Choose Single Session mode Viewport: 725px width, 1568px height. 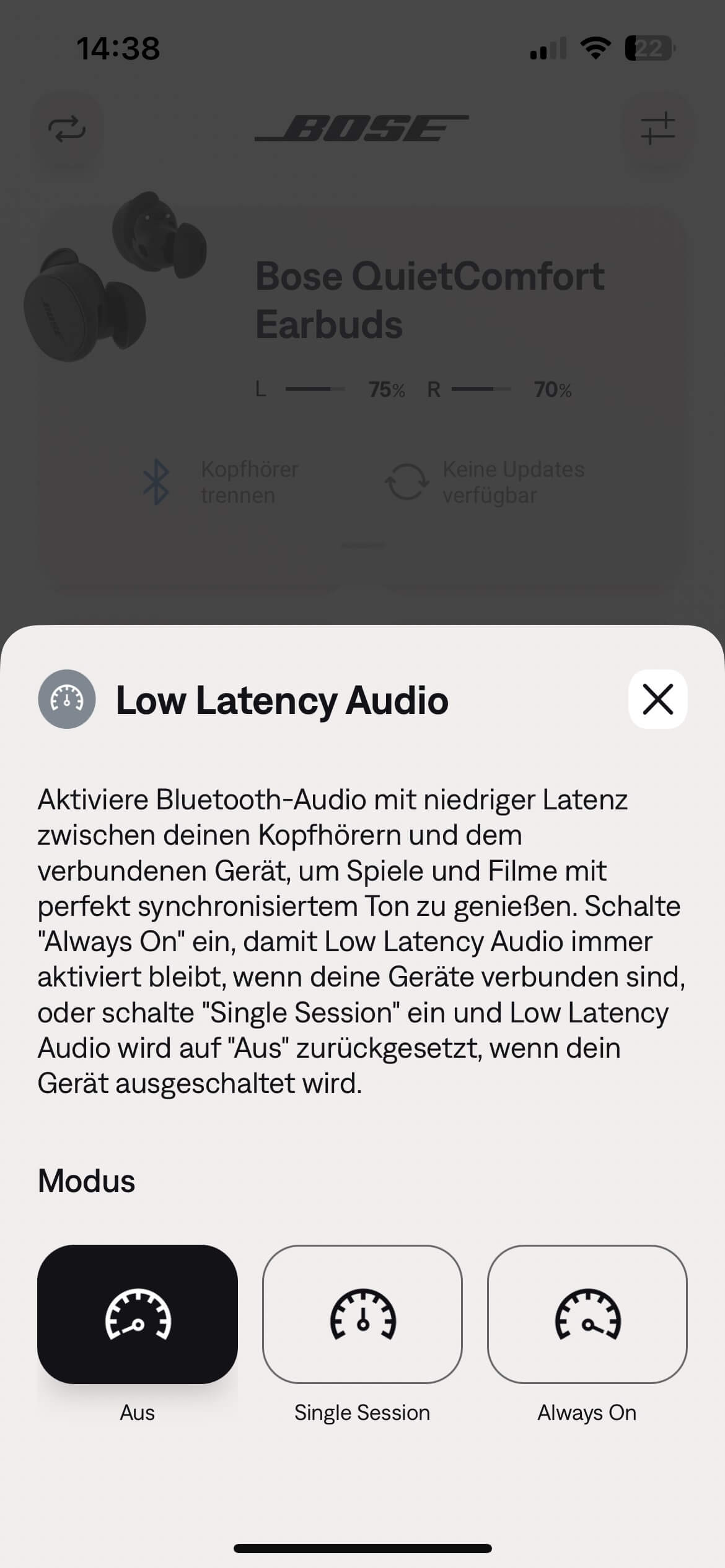coord(362,1314)
